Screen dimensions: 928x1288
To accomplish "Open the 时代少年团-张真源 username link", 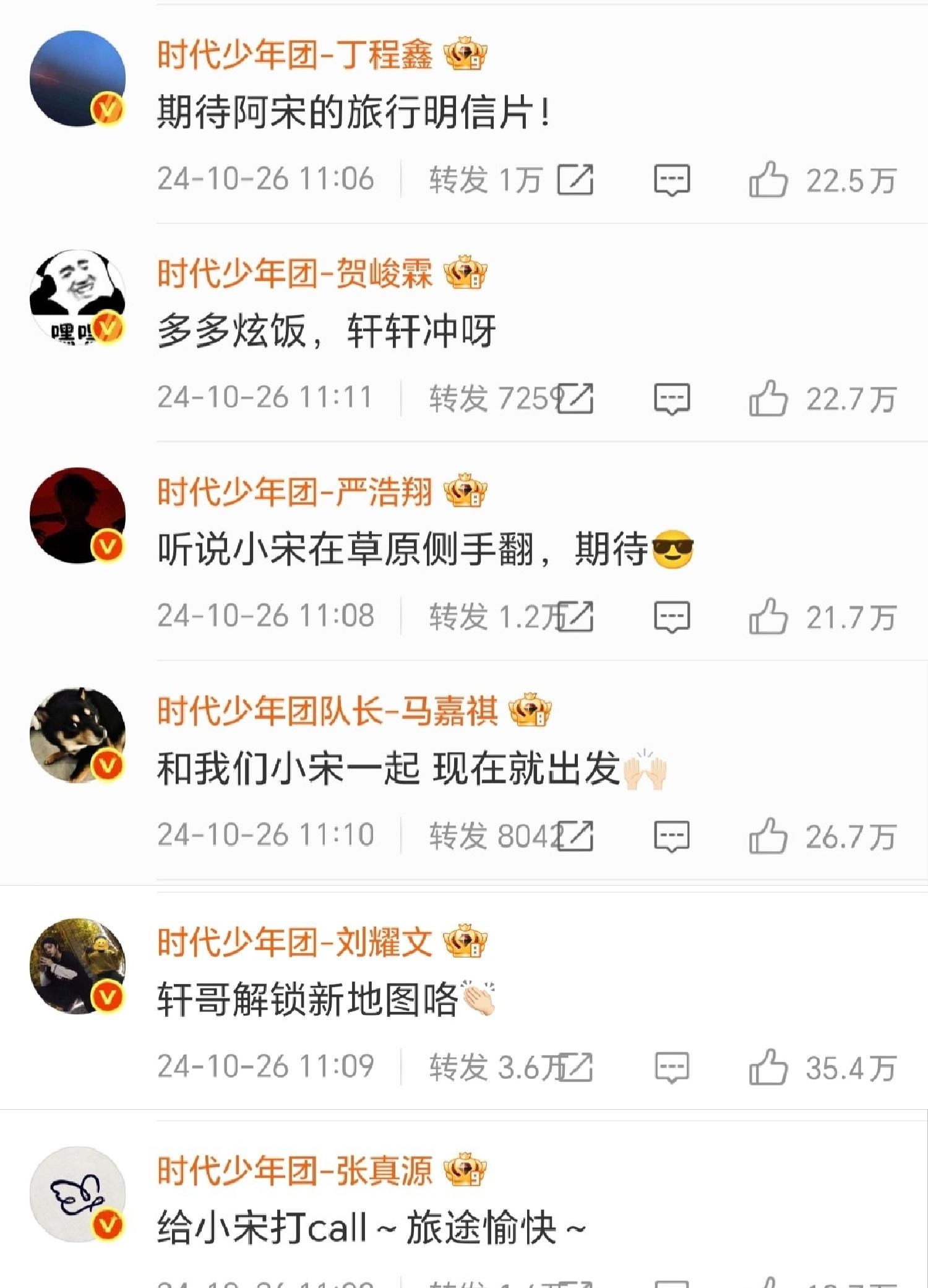I will 294,1170.
